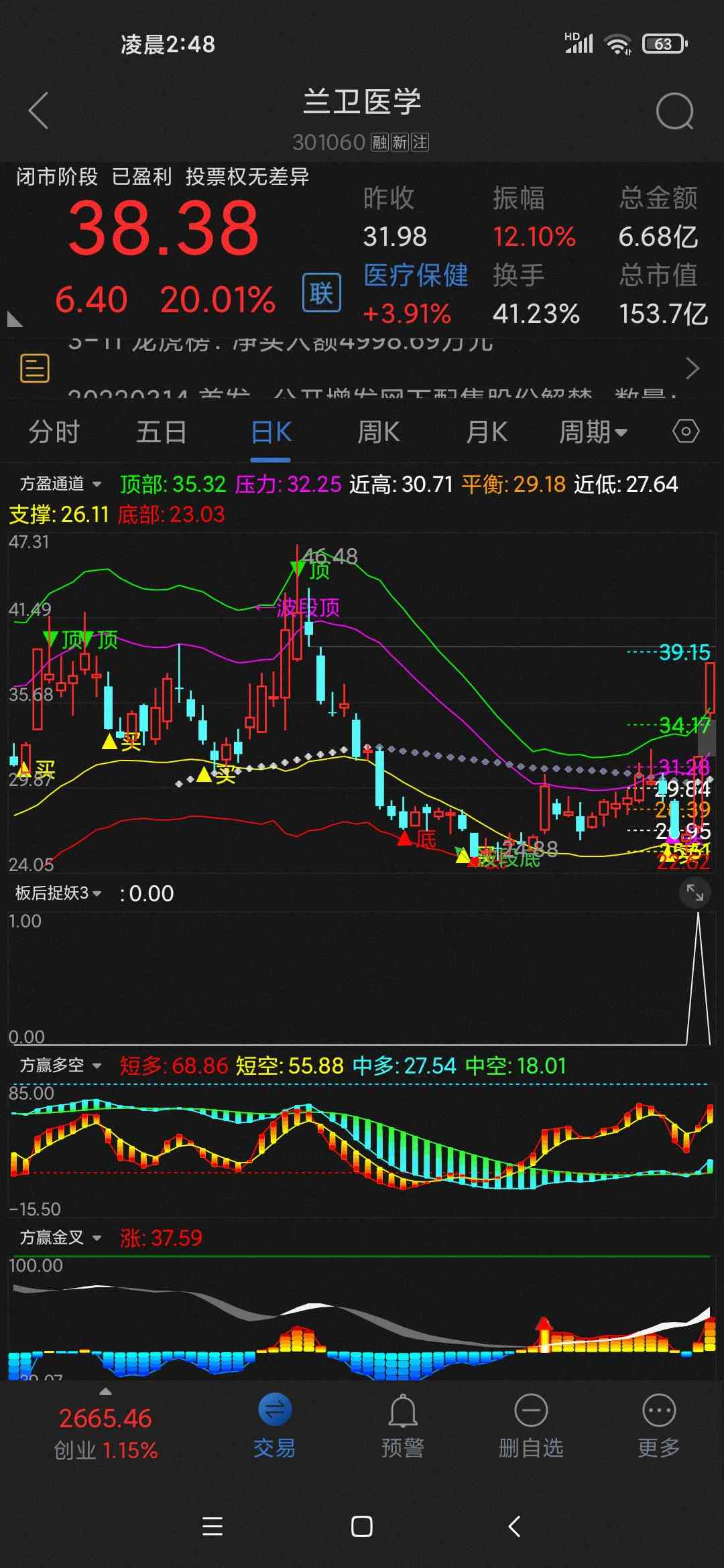Open the 方赢多空 indicator selector
Screen dimensions: 724x1568
[x=60, y=1065]
